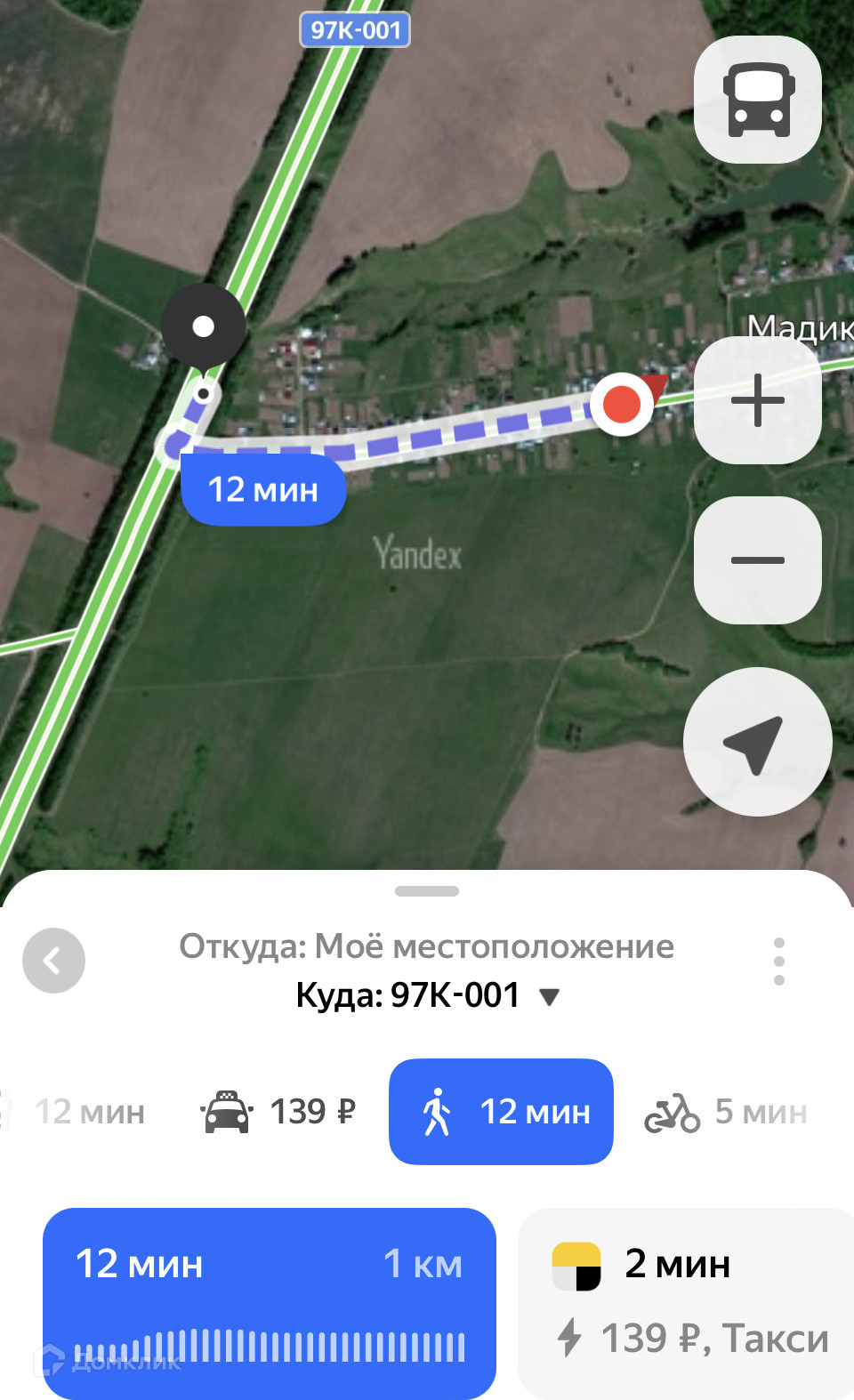
Task: Switch to the bicycle 5 мин tab
Action: coord(726,1112)
